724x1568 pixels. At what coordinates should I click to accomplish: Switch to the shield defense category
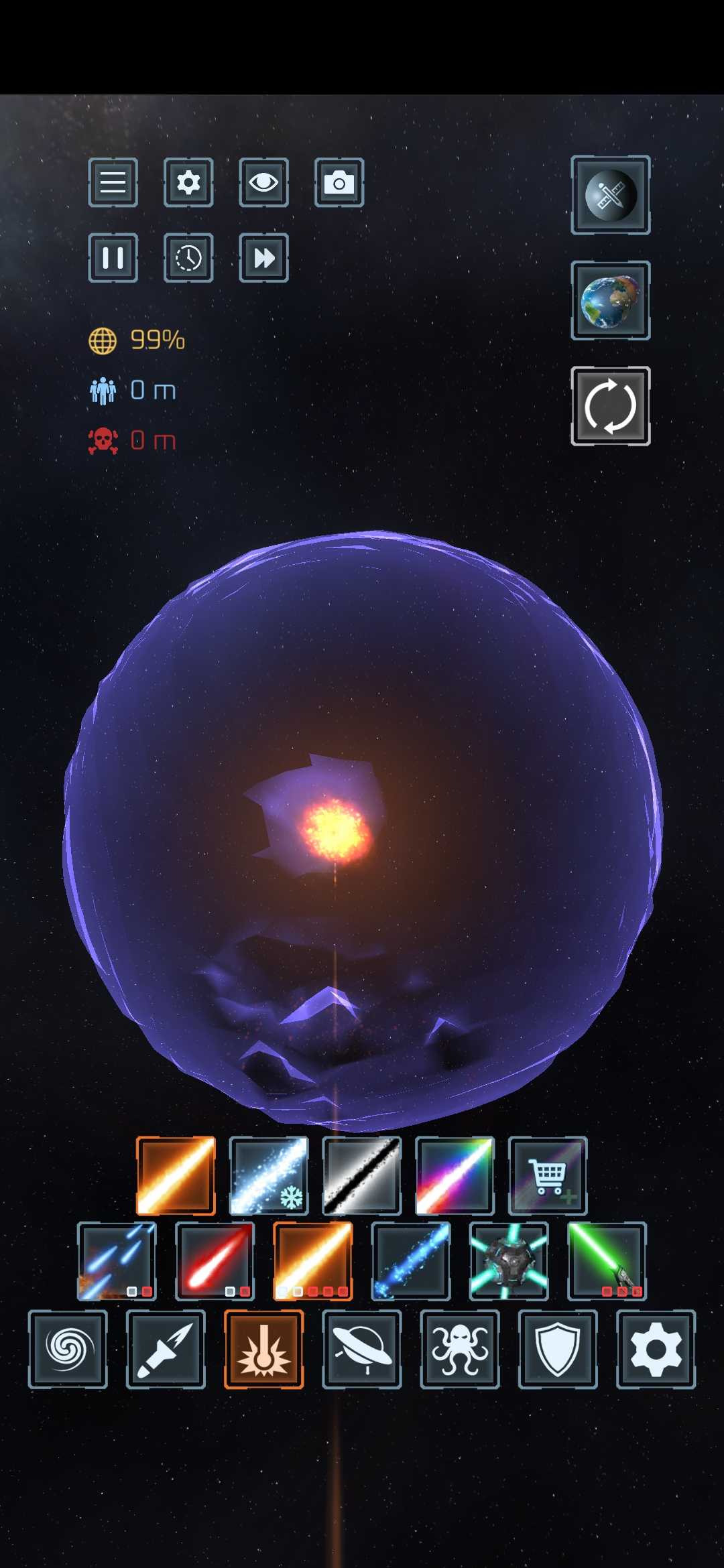tap(558, 1349)
